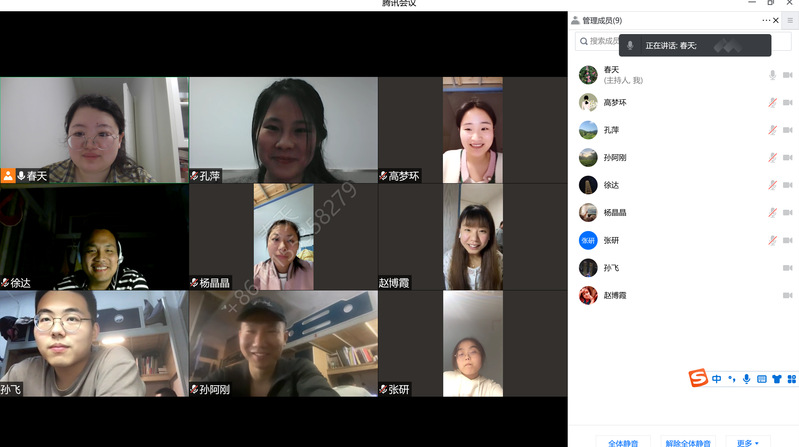Open the panel's three-dot options
Viewport: 799px width, 447px height.
[x=766, y=20]
